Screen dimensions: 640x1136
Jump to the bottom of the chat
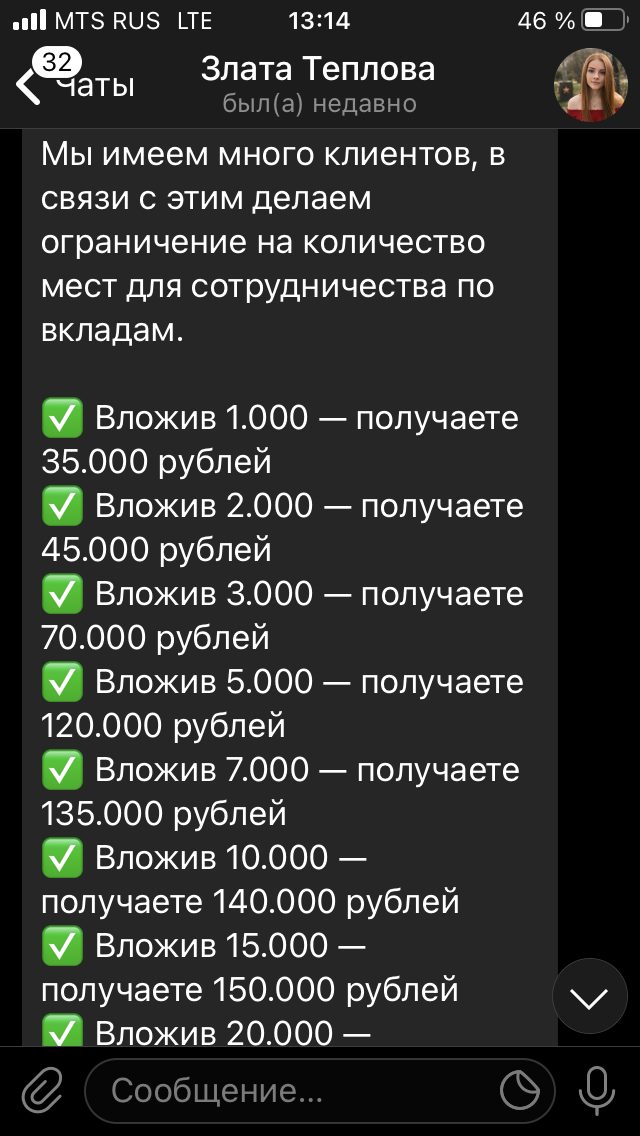click(590, 1000)
